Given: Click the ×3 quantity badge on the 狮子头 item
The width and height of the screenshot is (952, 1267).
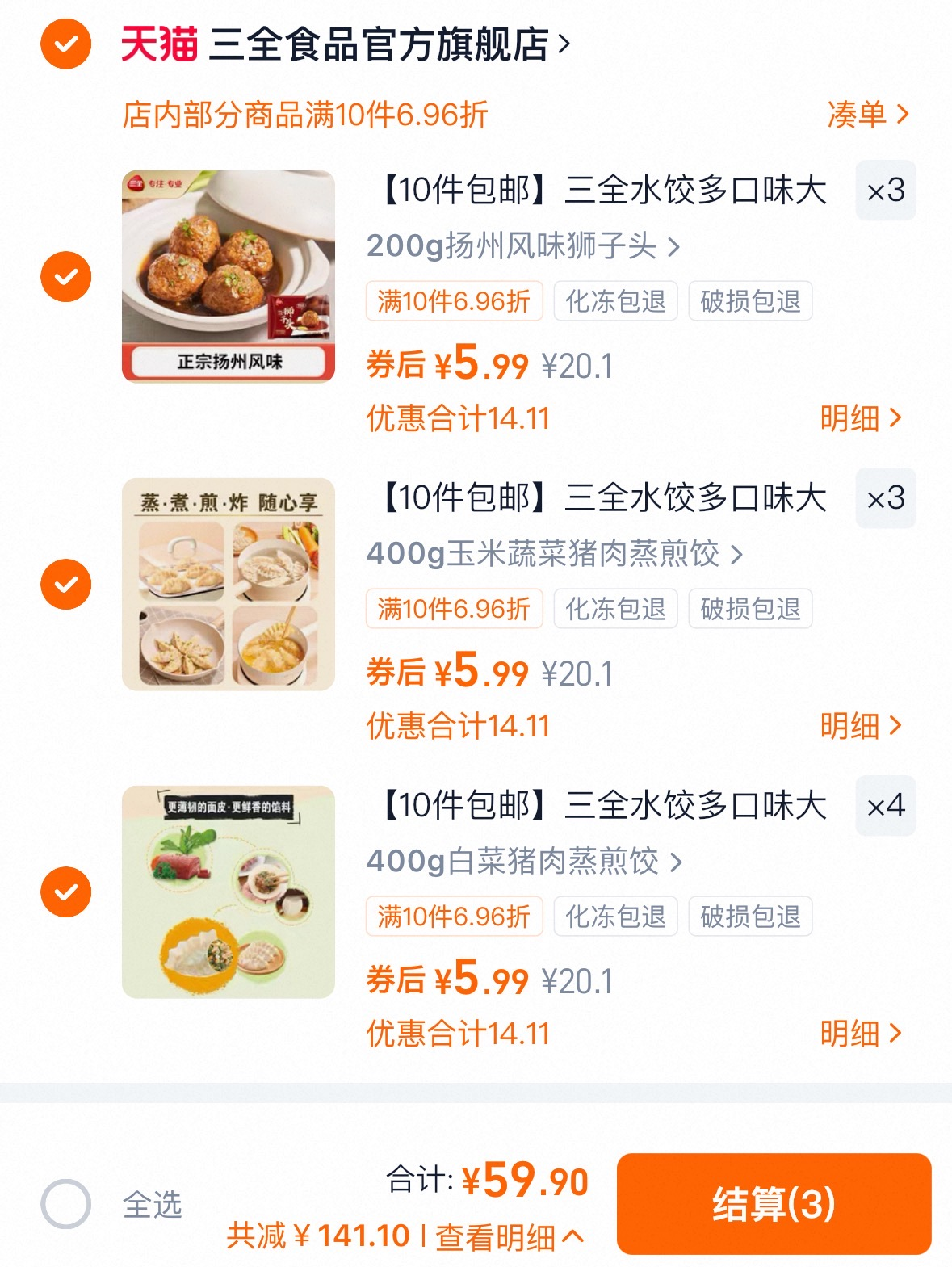Looking at the screenshot, I should pyautogui.click(x=886, y=191).
